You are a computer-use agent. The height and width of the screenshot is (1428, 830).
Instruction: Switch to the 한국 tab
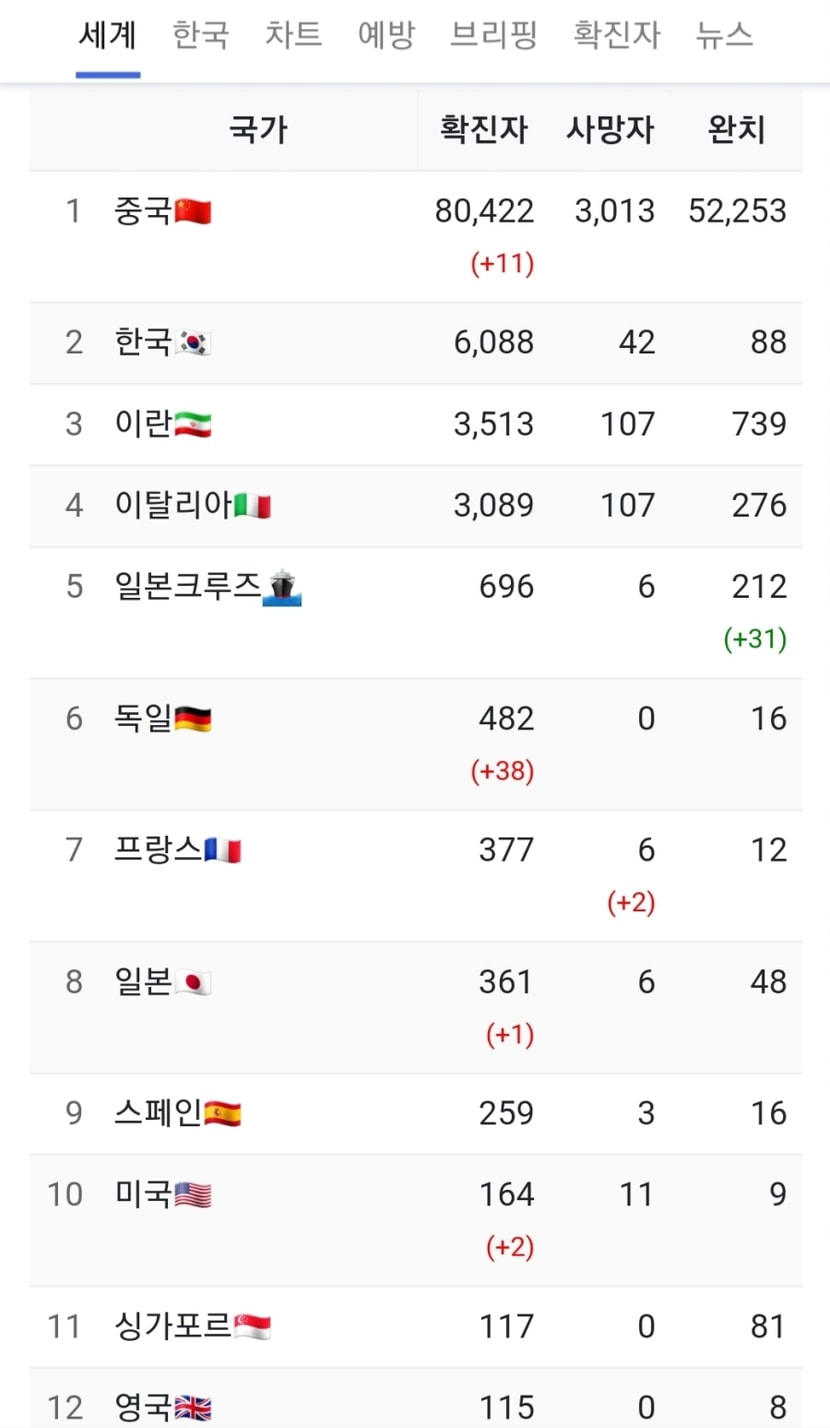point(201,35)
